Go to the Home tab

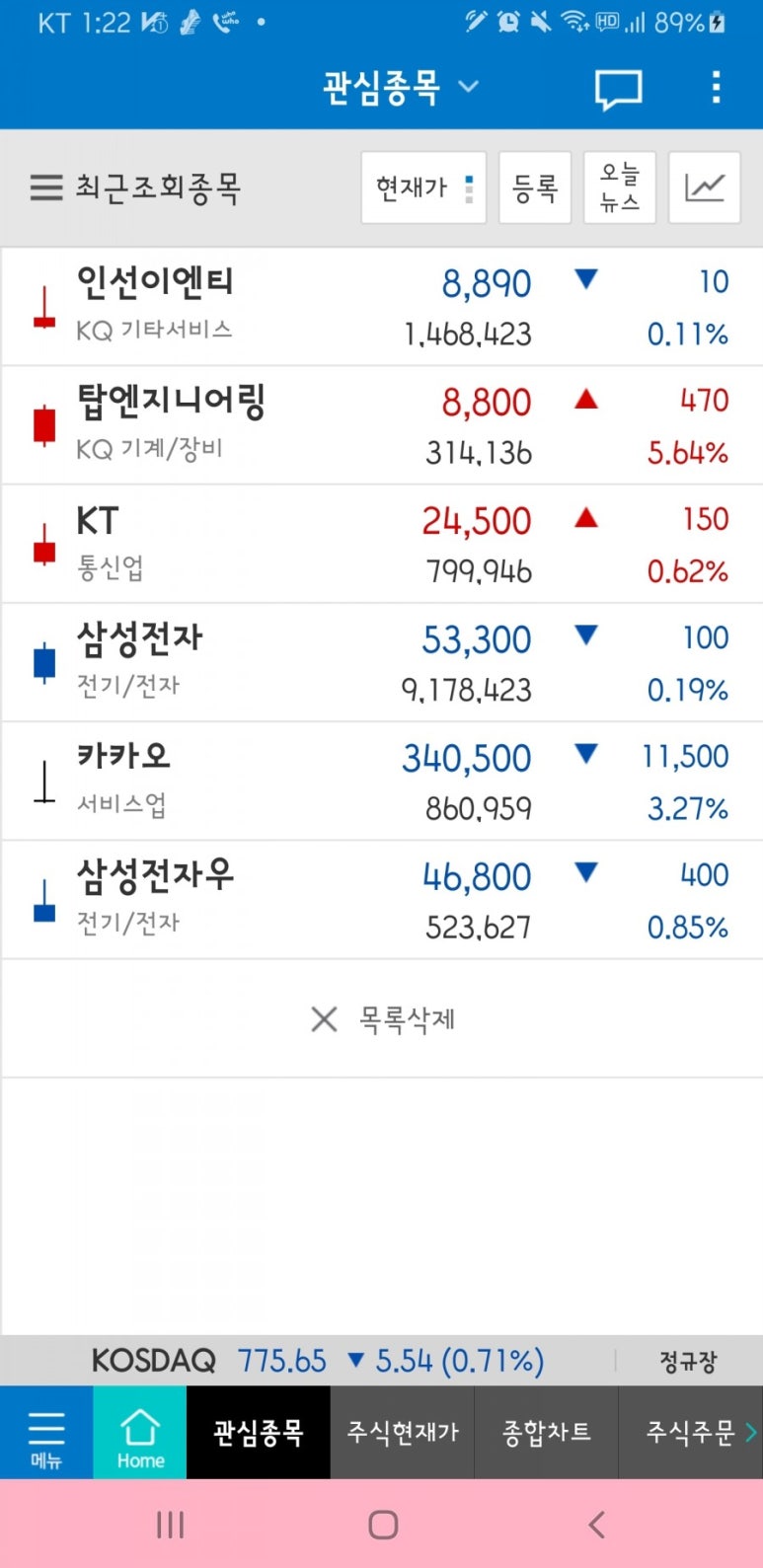click(140, 1433)
